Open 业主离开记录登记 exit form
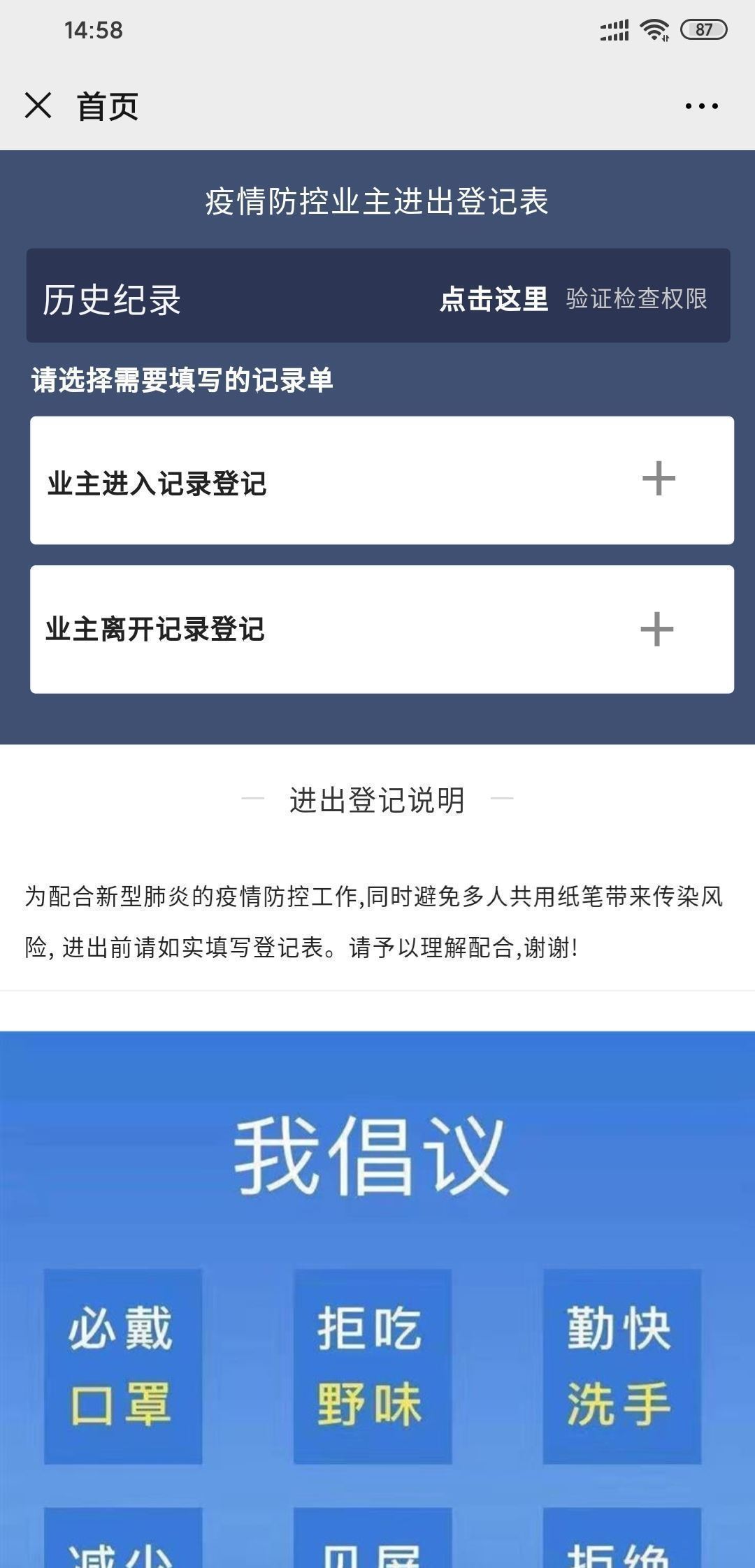Screen dimensions: 755x1568 [382, 629]
